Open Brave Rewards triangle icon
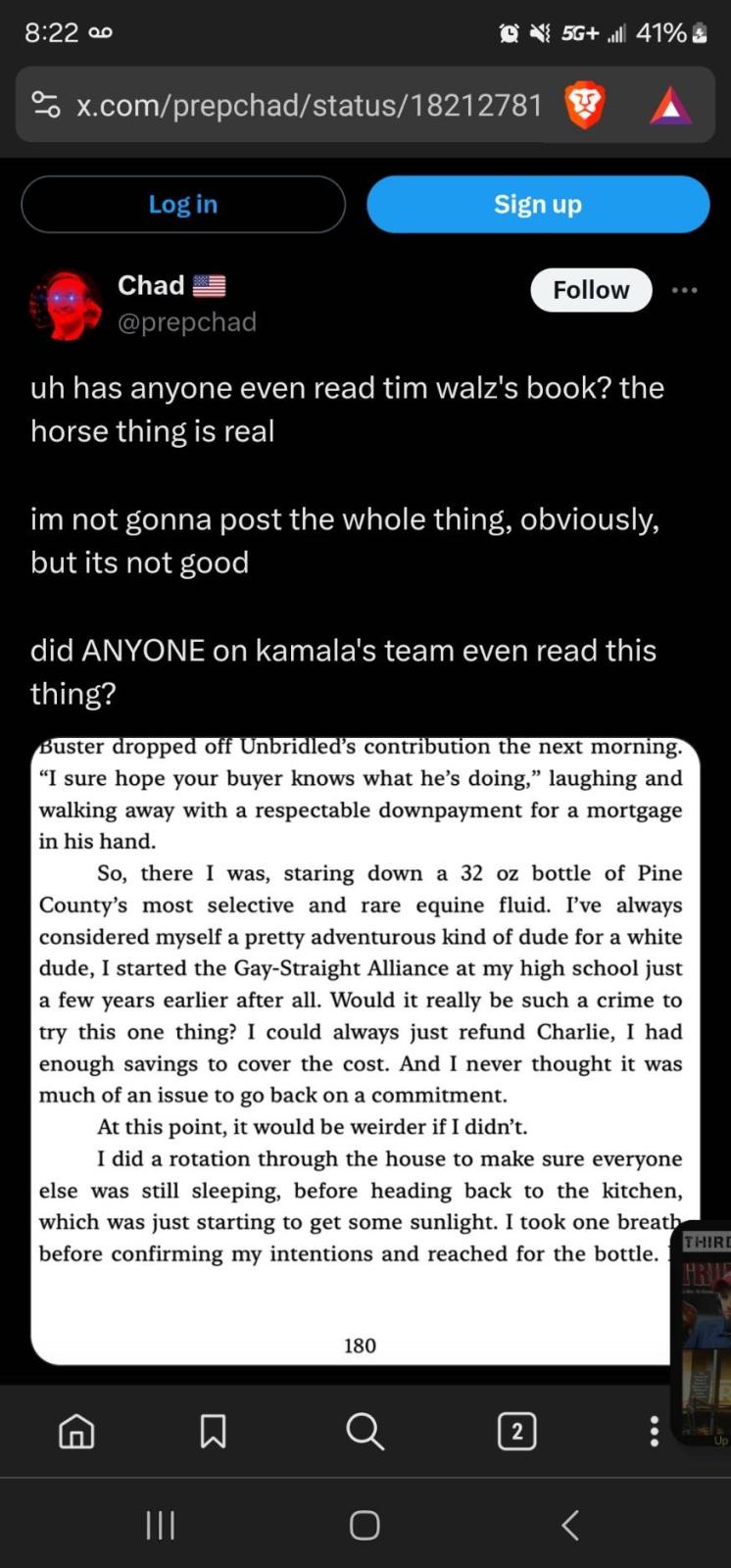The height and width of the screenshot is (1568, 731). click(x=670, y=106)
